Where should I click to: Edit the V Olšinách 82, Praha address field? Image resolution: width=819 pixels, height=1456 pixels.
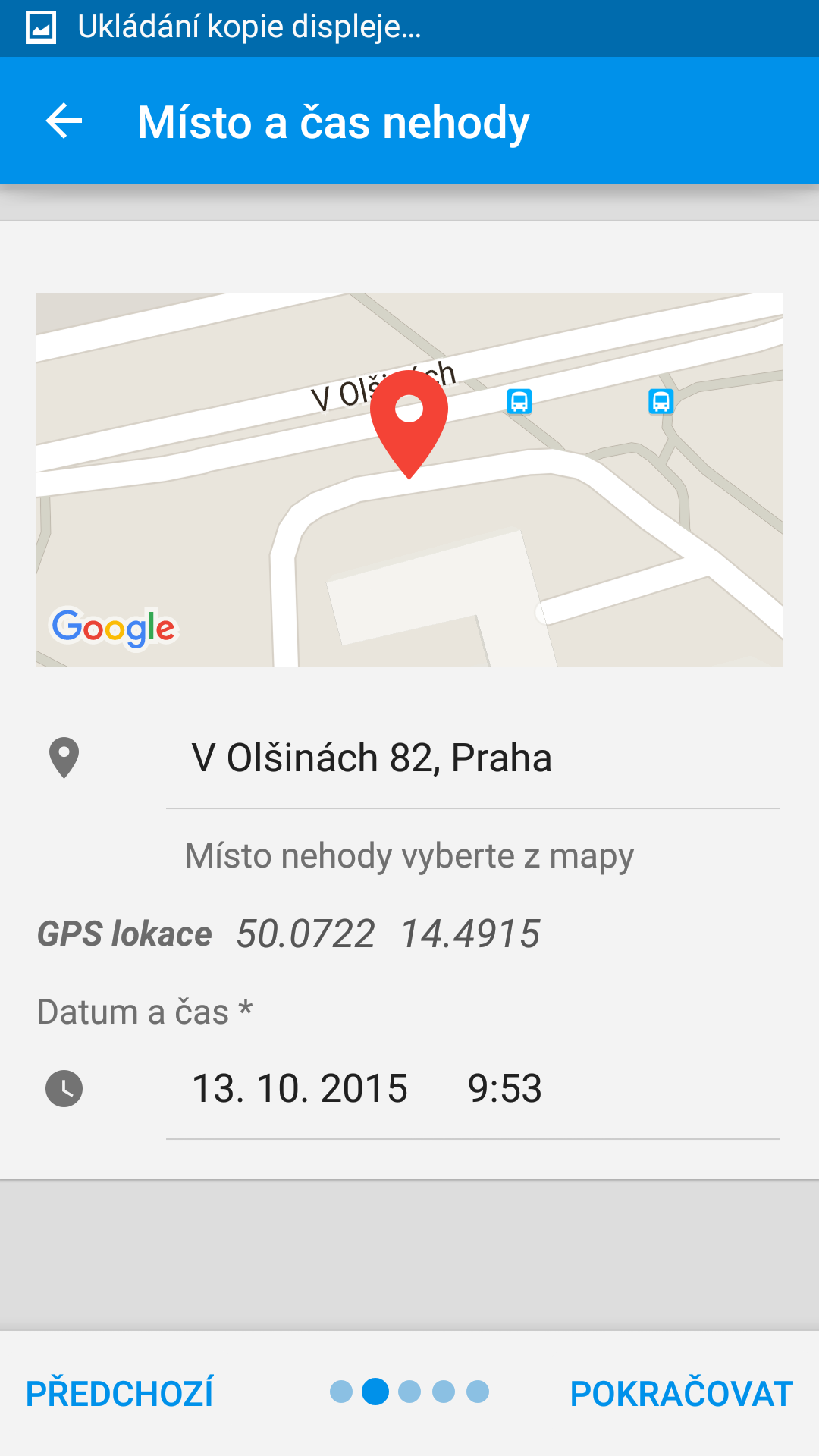(472, 758)
